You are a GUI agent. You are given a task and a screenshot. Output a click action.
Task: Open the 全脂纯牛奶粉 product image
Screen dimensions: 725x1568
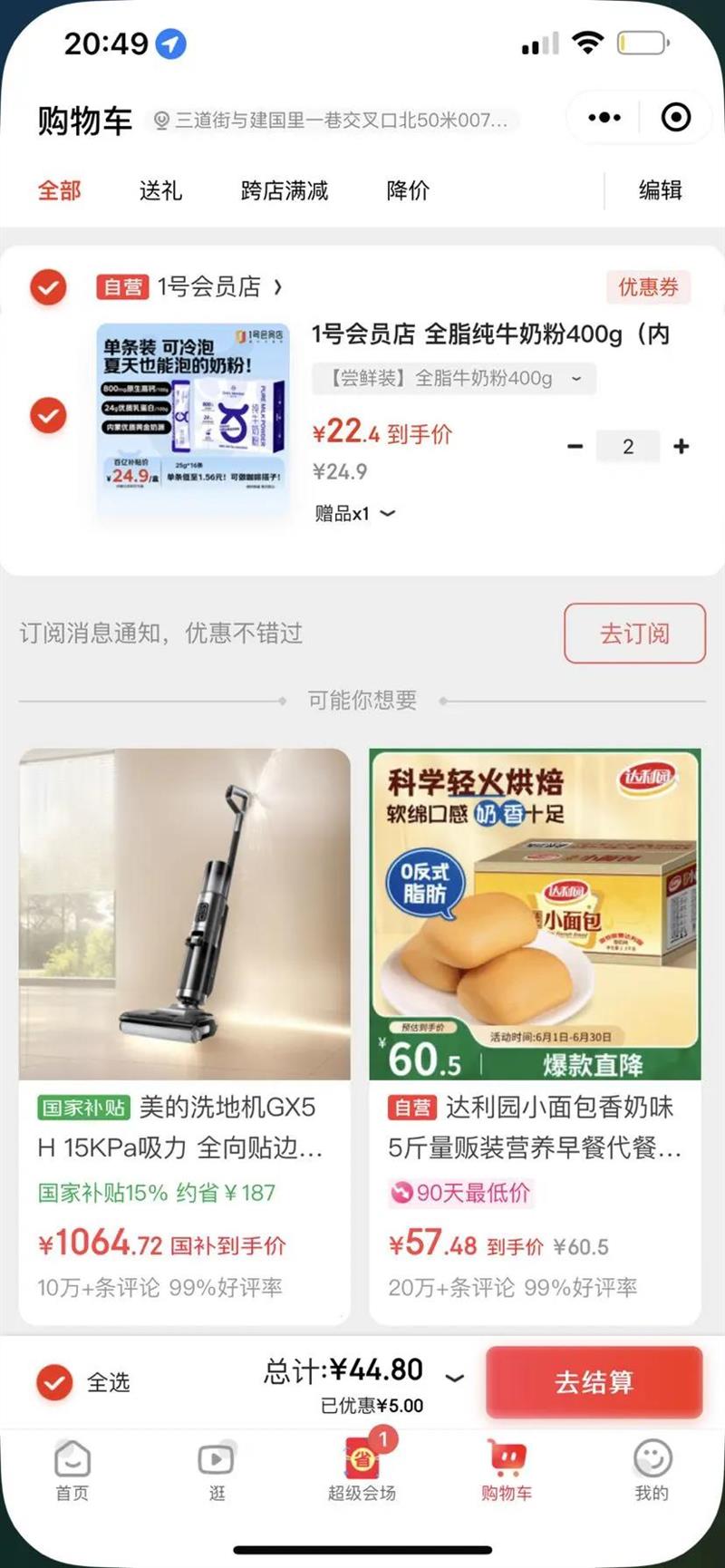193,419
